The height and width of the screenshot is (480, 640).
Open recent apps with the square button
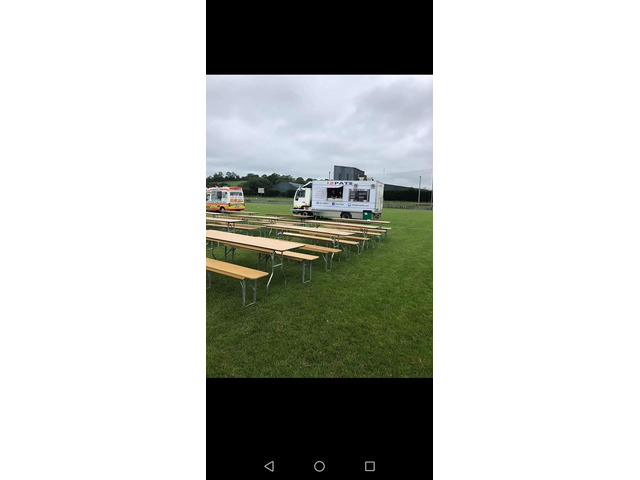point(370,466)
